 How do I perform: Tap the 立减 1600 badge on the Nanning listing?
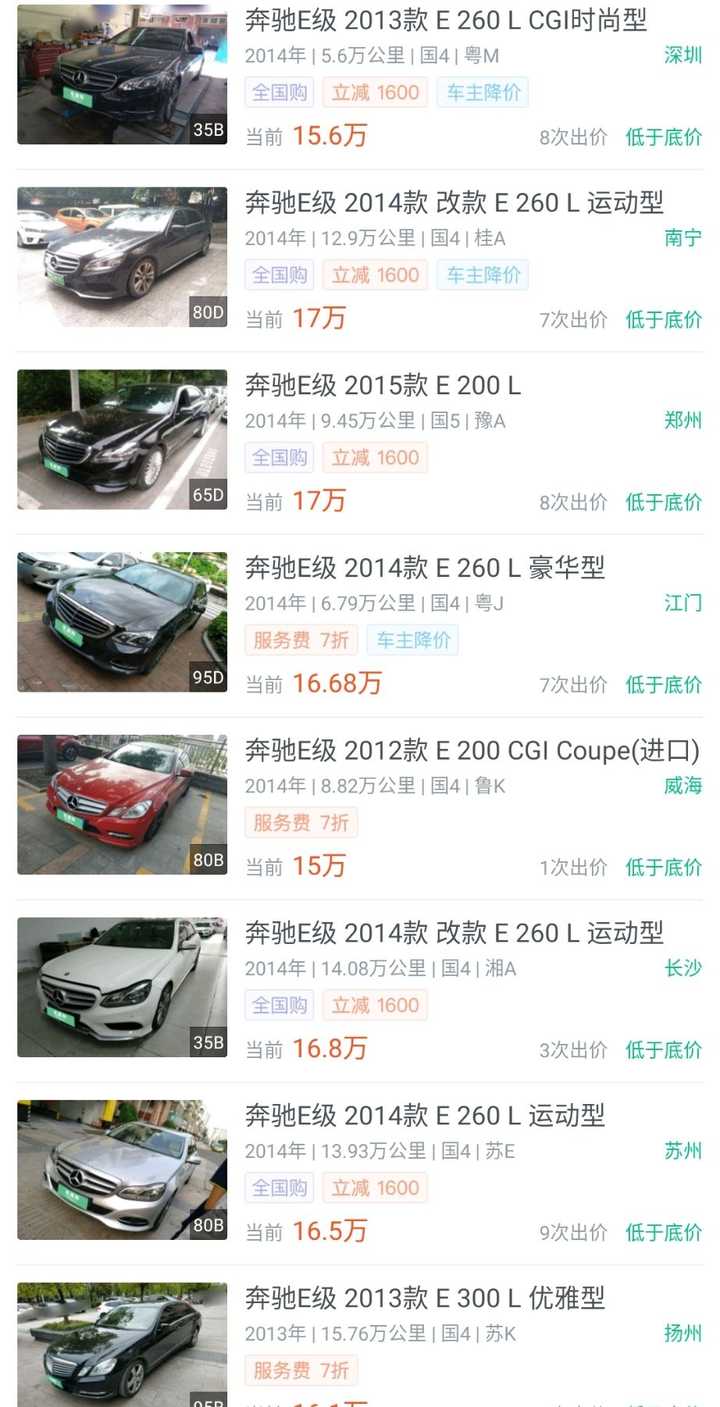(x=375, y=275)
